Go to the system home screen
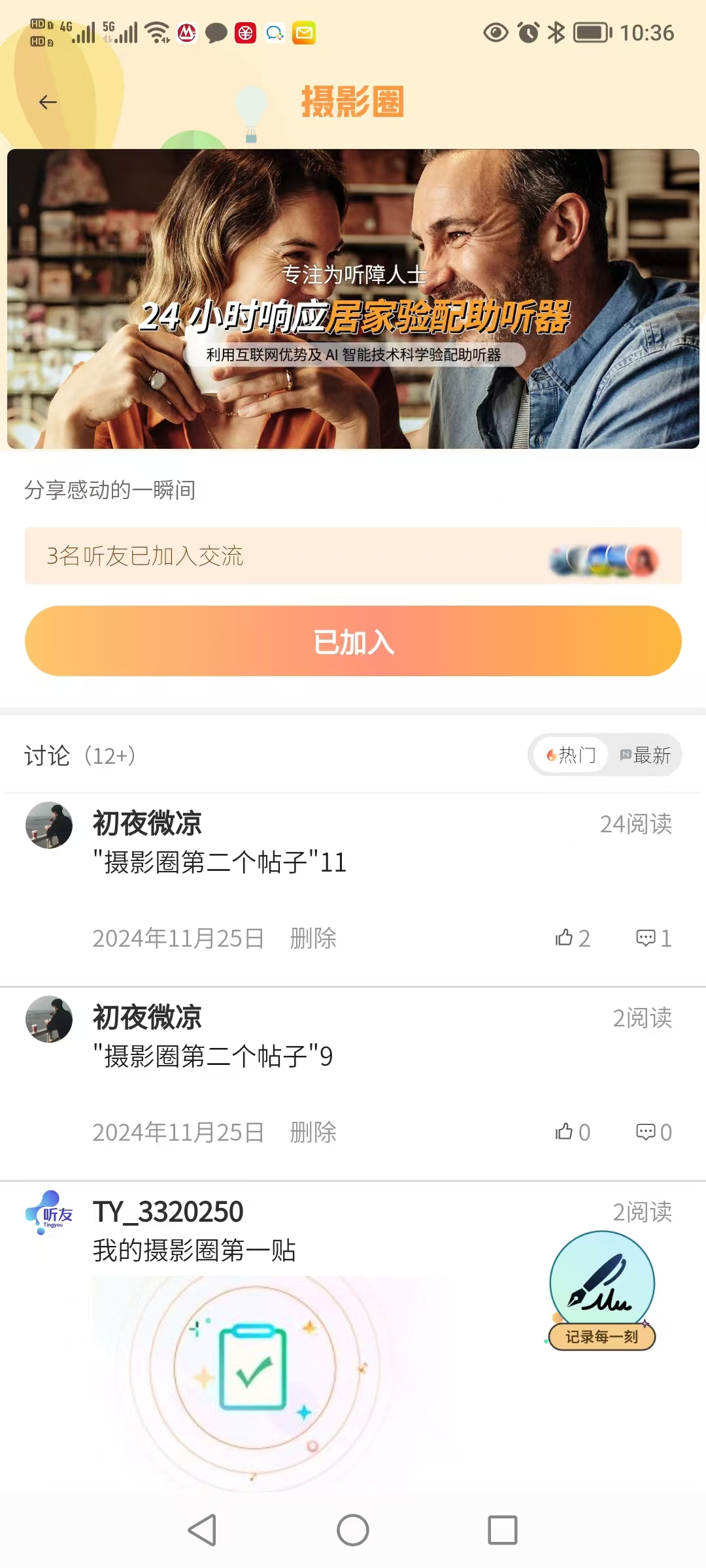This screenshot has width=706, height=1568. 353,1530
